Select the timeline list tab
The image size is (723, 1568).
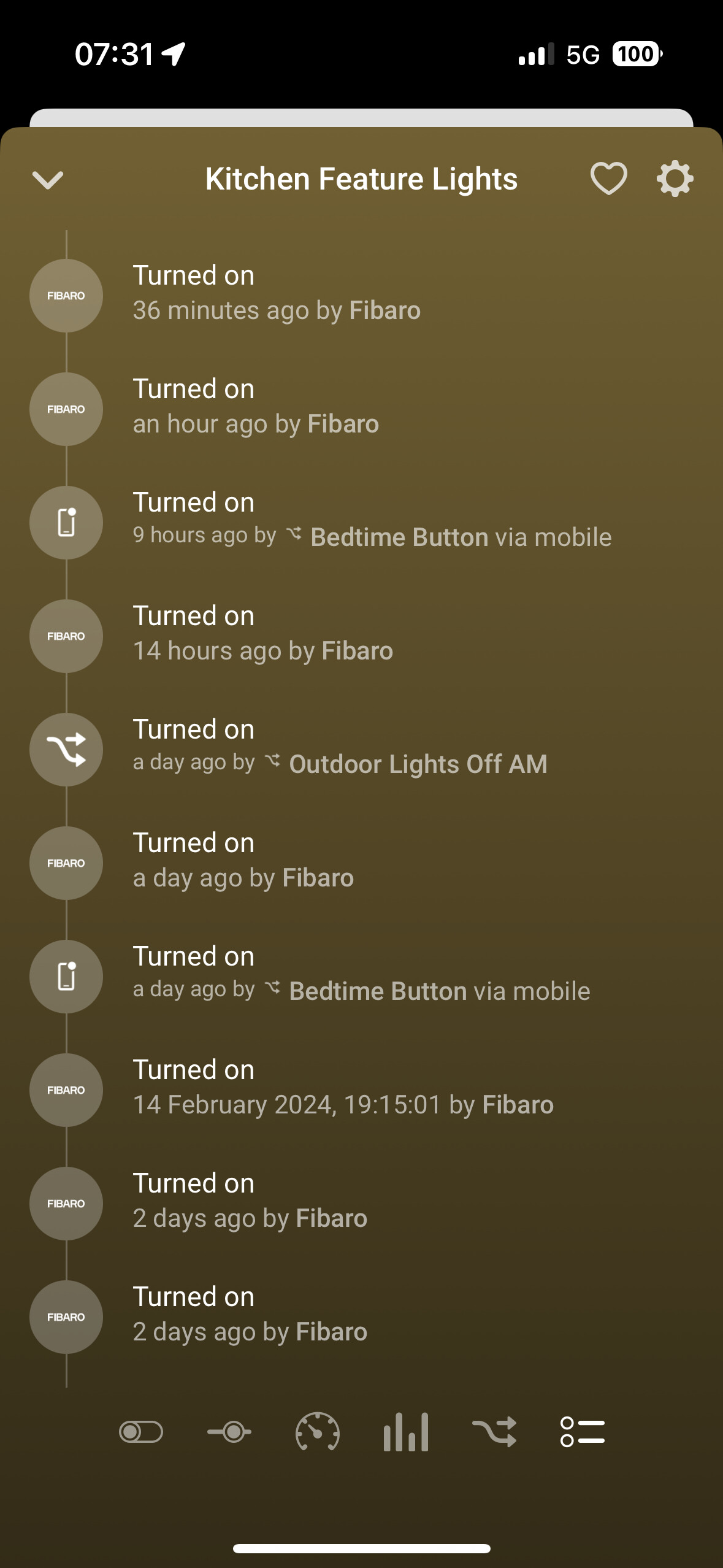pos(583,1432)
